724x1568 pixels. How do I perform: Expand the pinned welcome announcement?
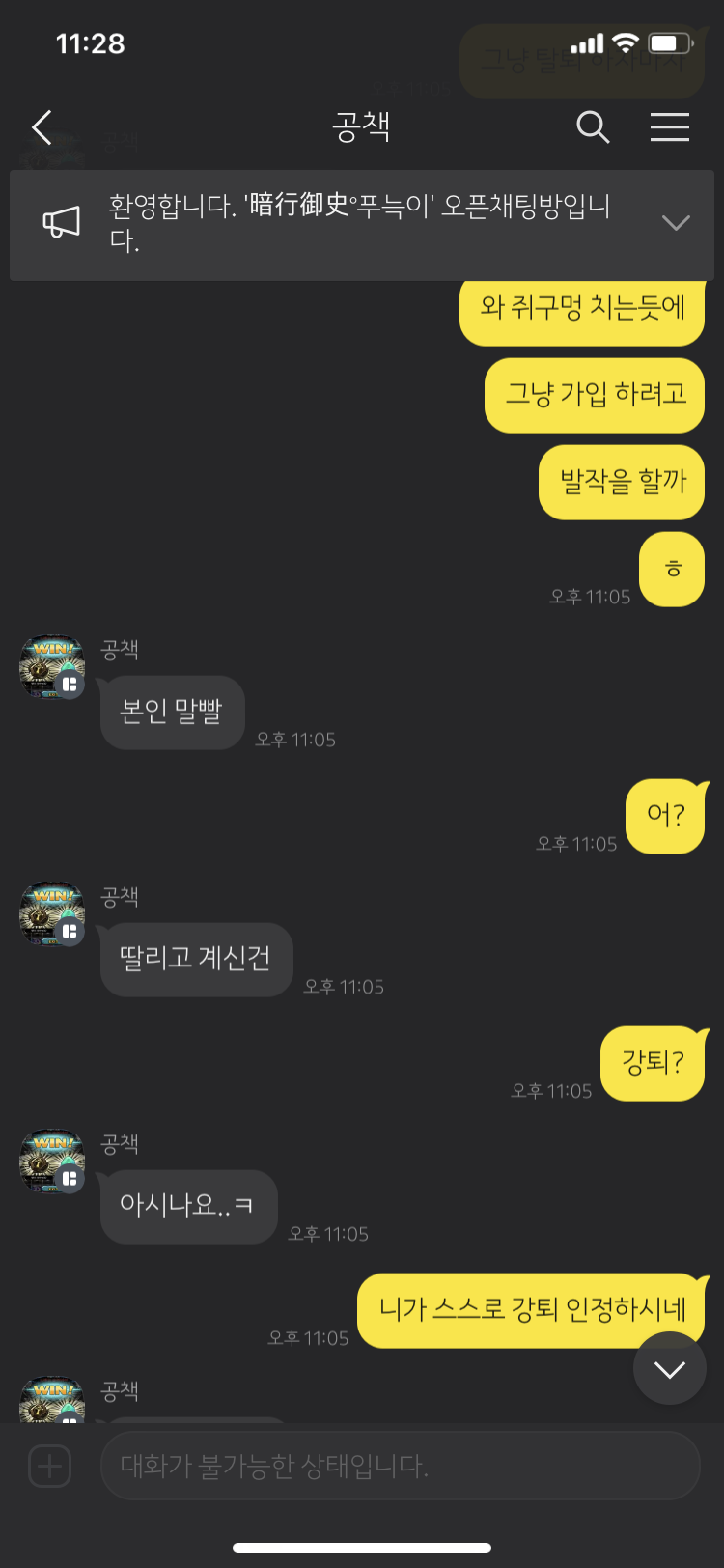coord(676,223)
